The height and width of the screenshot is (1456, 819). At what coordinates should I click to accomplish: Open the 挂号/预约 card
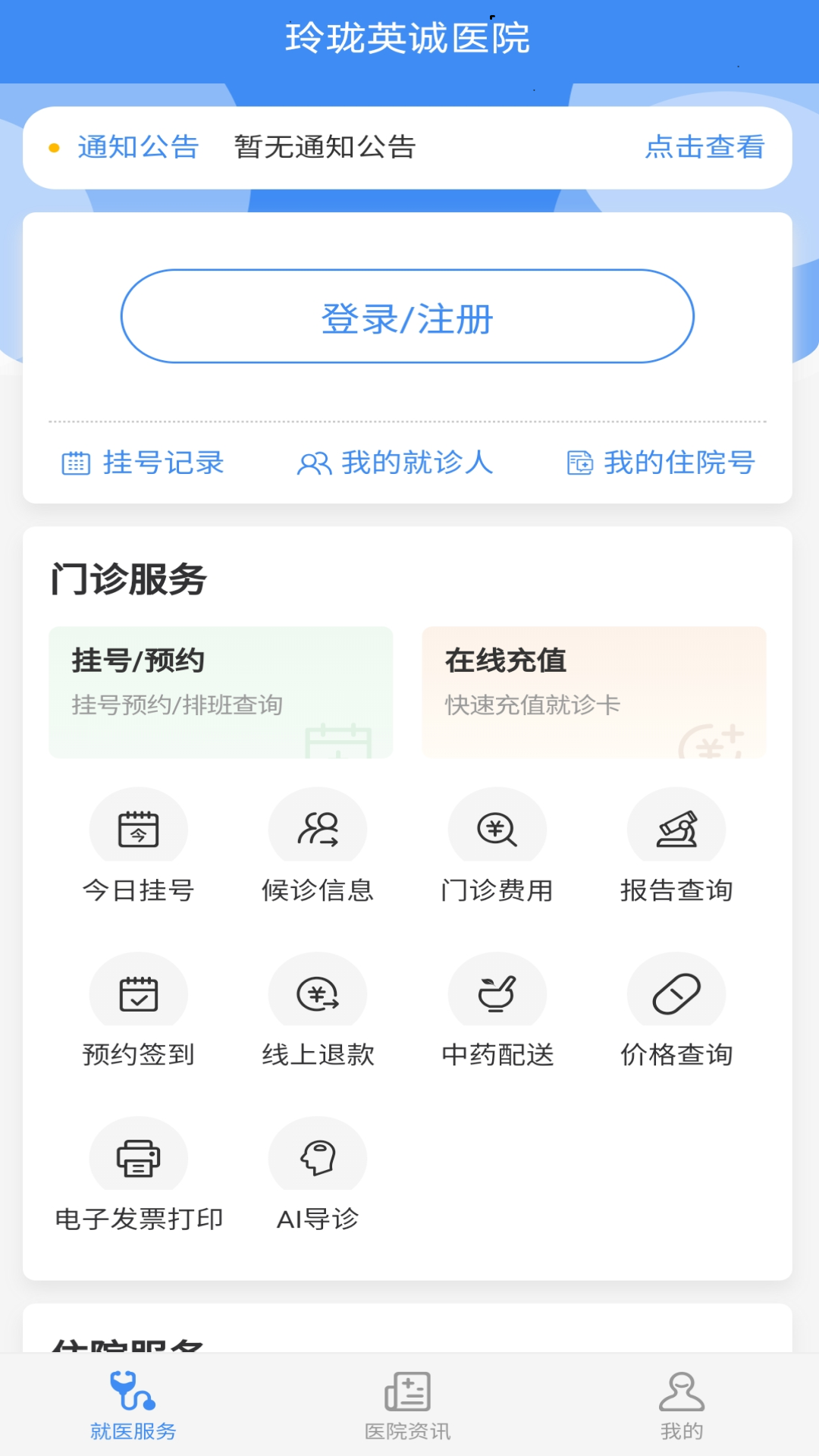tap(221, 692)
